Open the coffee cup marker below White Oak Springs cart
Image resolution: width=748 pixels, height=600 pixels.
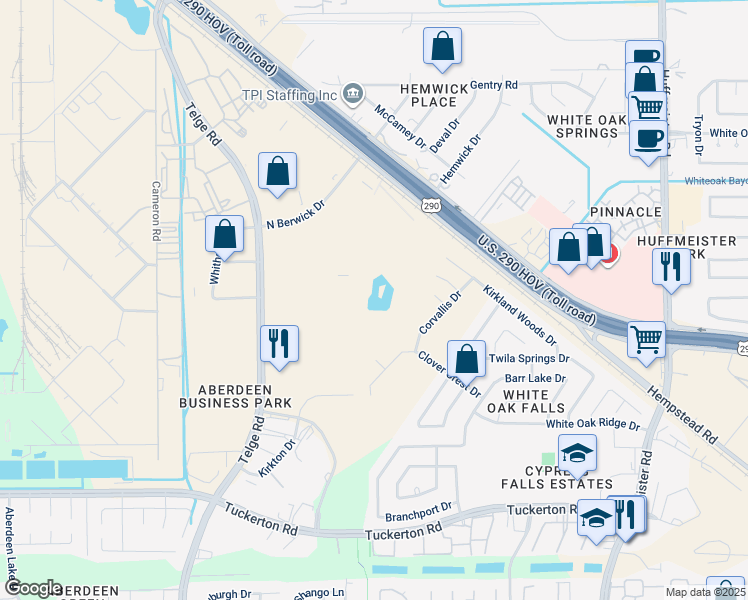click(648, 142)
